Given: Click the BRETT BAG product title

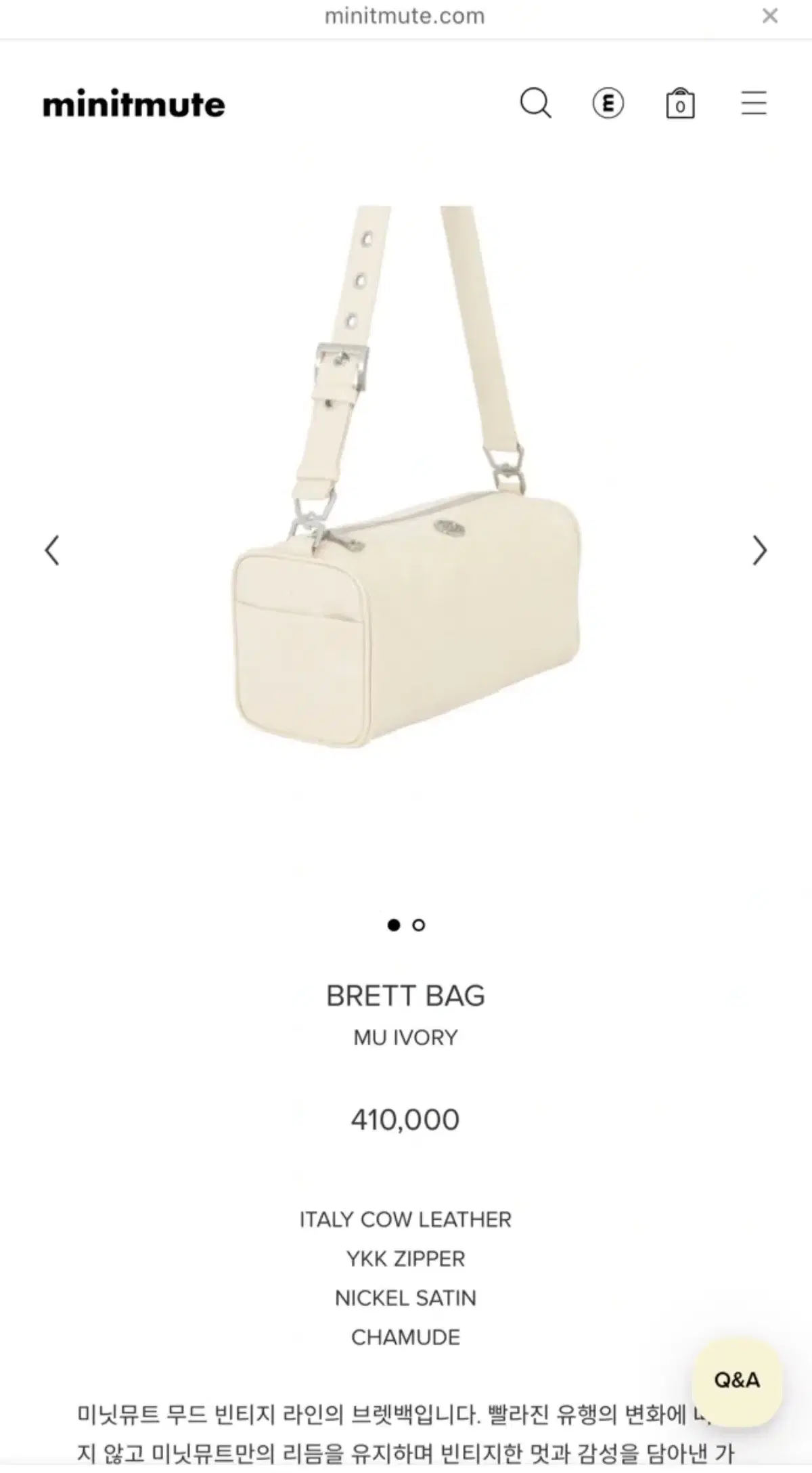Looking at the screenshot, I should coord(406,995).
